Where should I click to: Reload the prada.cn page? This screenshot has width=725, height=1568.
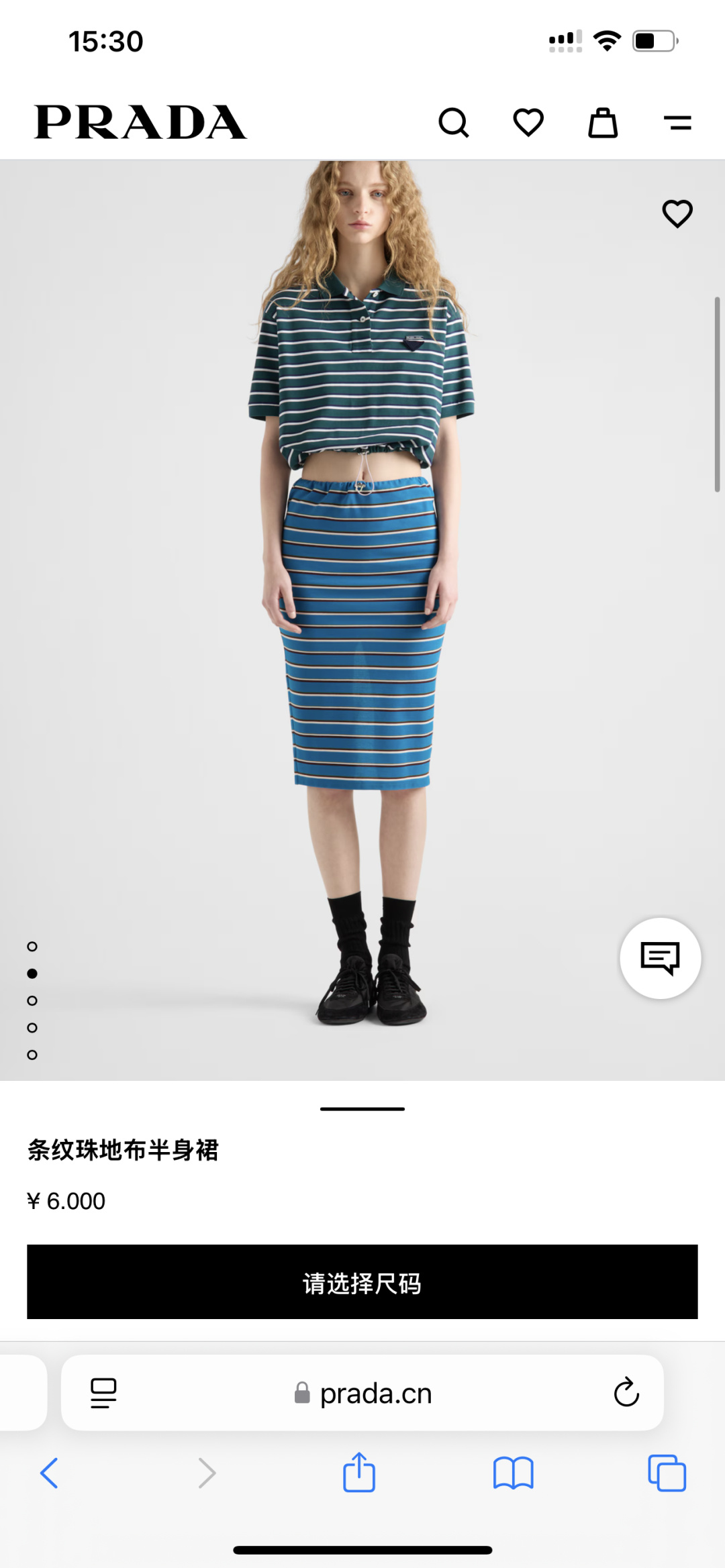(626, 1393)
